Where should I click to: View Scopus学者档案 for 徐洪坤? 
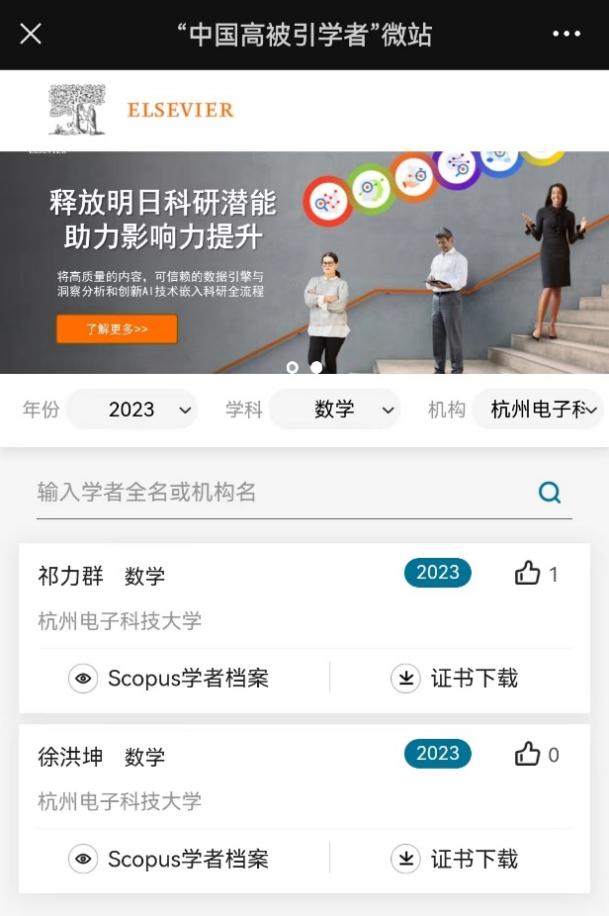coord(170,859)
